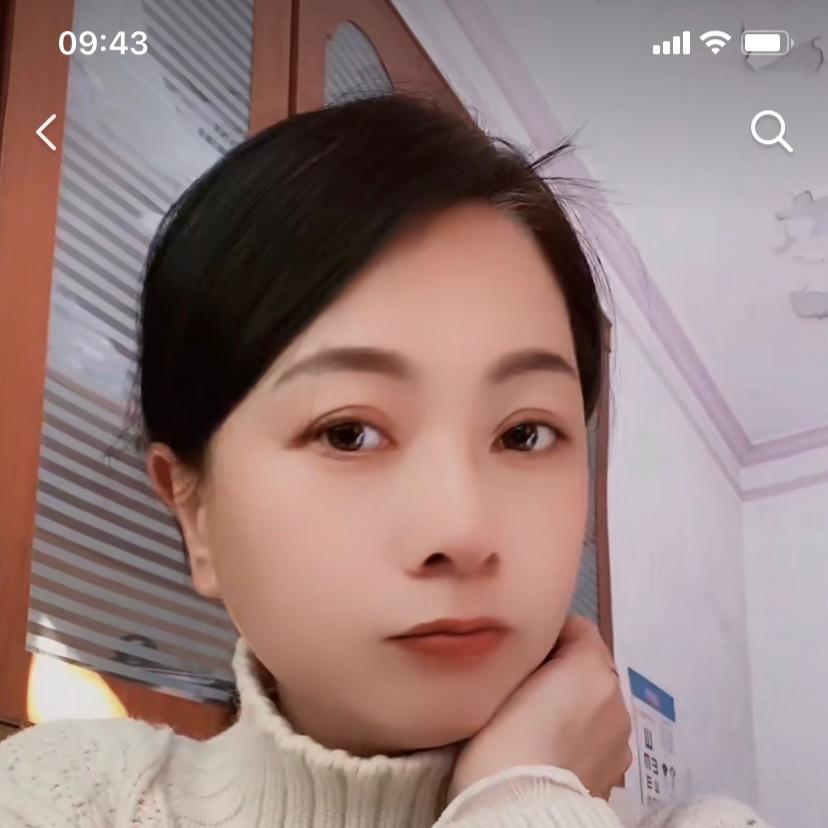828x828 pixels.
Task: Go back using the top-left arrow
Action: pyautogui.click(x=46, y=132)
